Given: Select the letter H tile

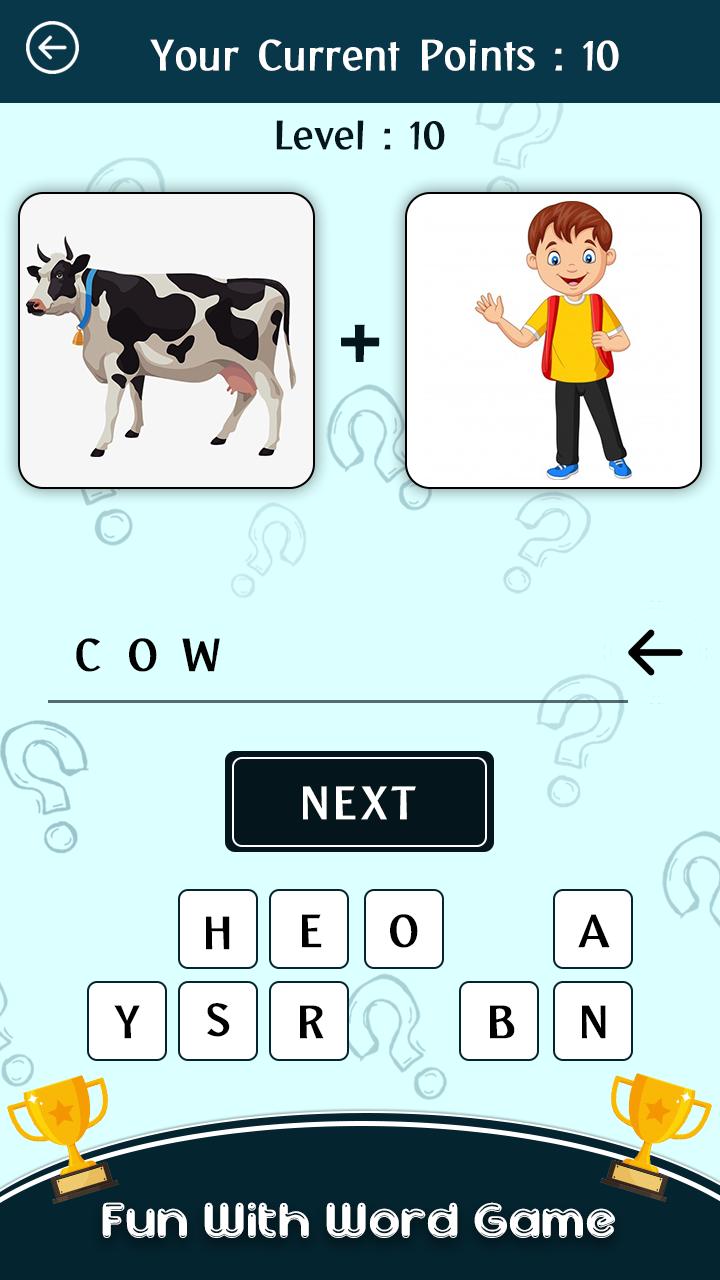Looking at the screenshot, I should point(218,929).
